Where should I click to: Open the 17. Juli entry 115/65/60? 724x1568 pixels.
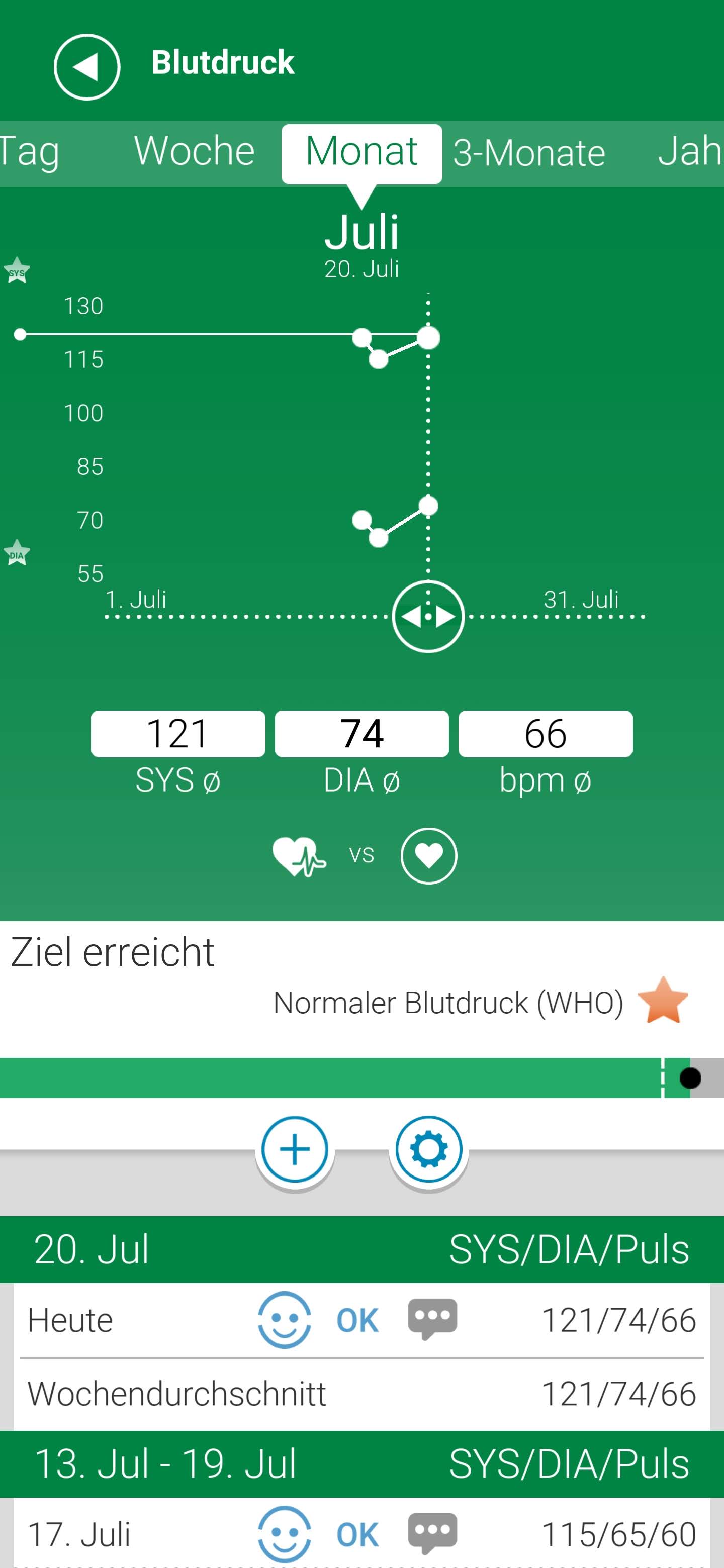coord(618,1533)
